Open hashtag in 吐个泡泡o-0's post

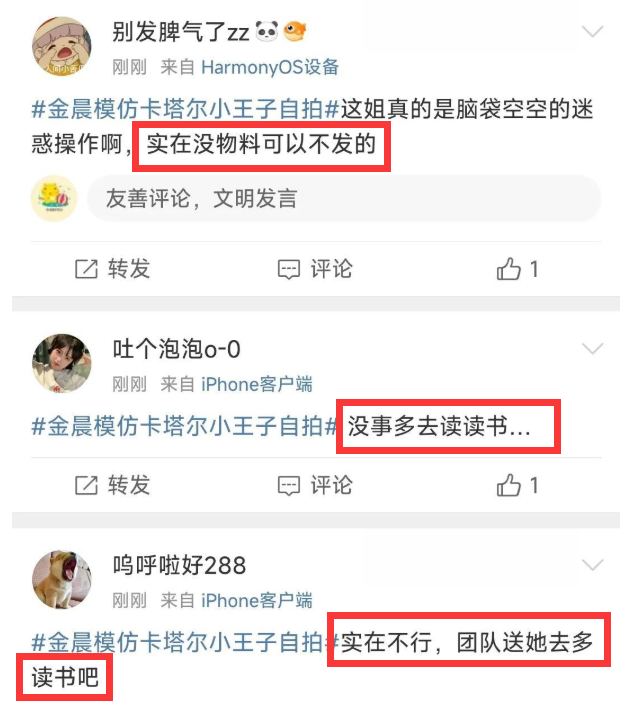186,426
